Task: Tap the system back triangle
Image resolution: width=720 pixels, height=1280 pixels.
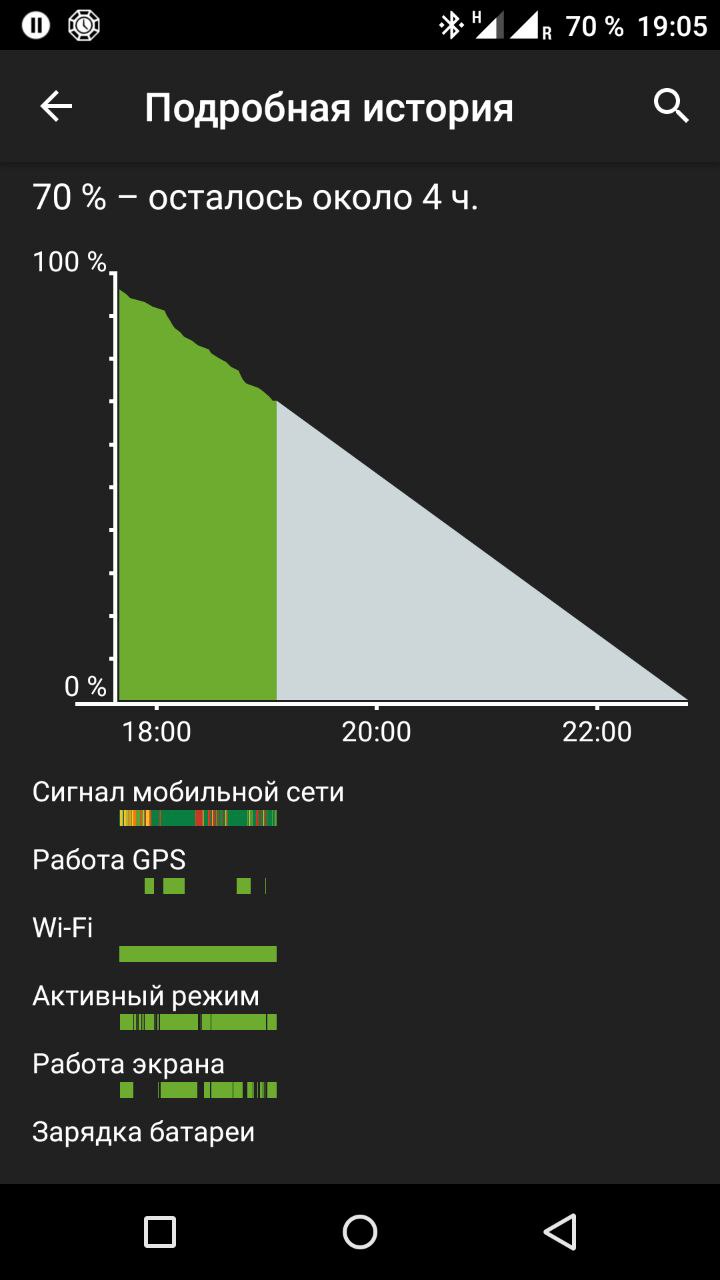Action: [561, 1231]
